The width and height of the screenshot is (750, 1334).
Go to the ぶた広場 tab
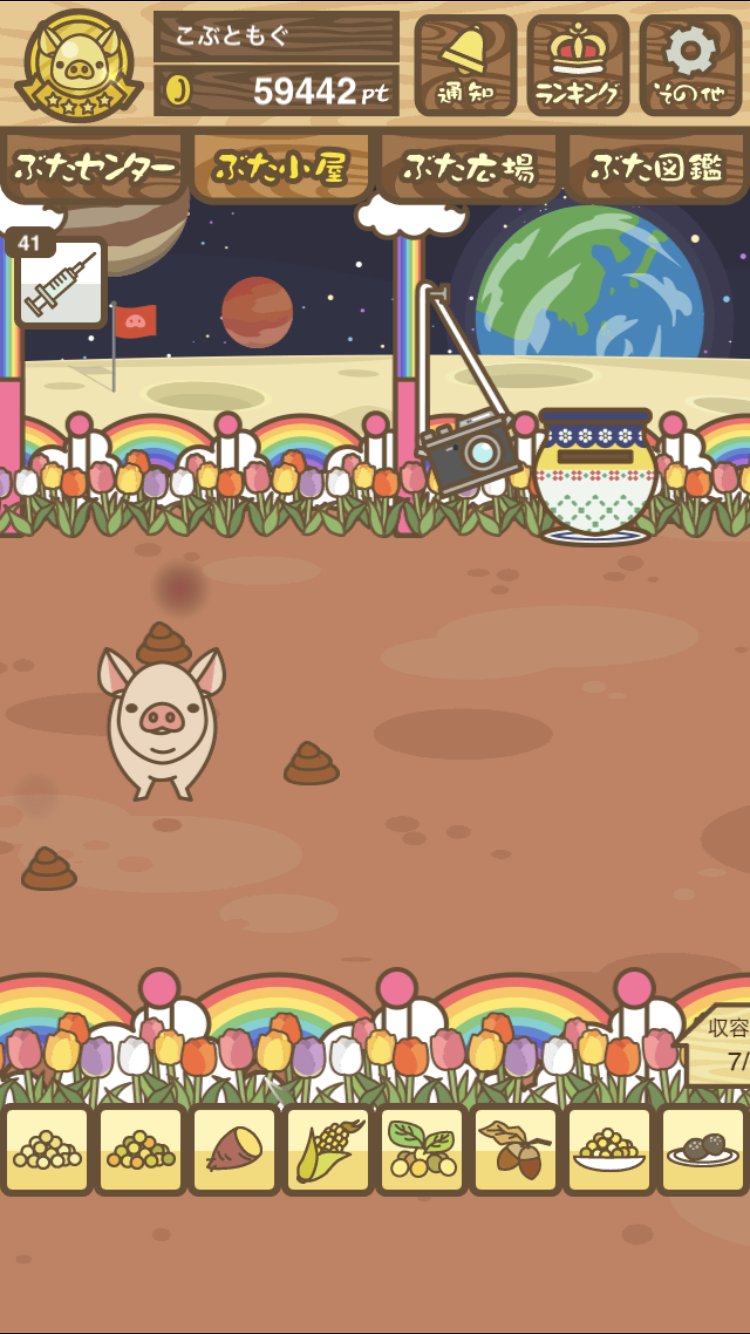point(468,168)
